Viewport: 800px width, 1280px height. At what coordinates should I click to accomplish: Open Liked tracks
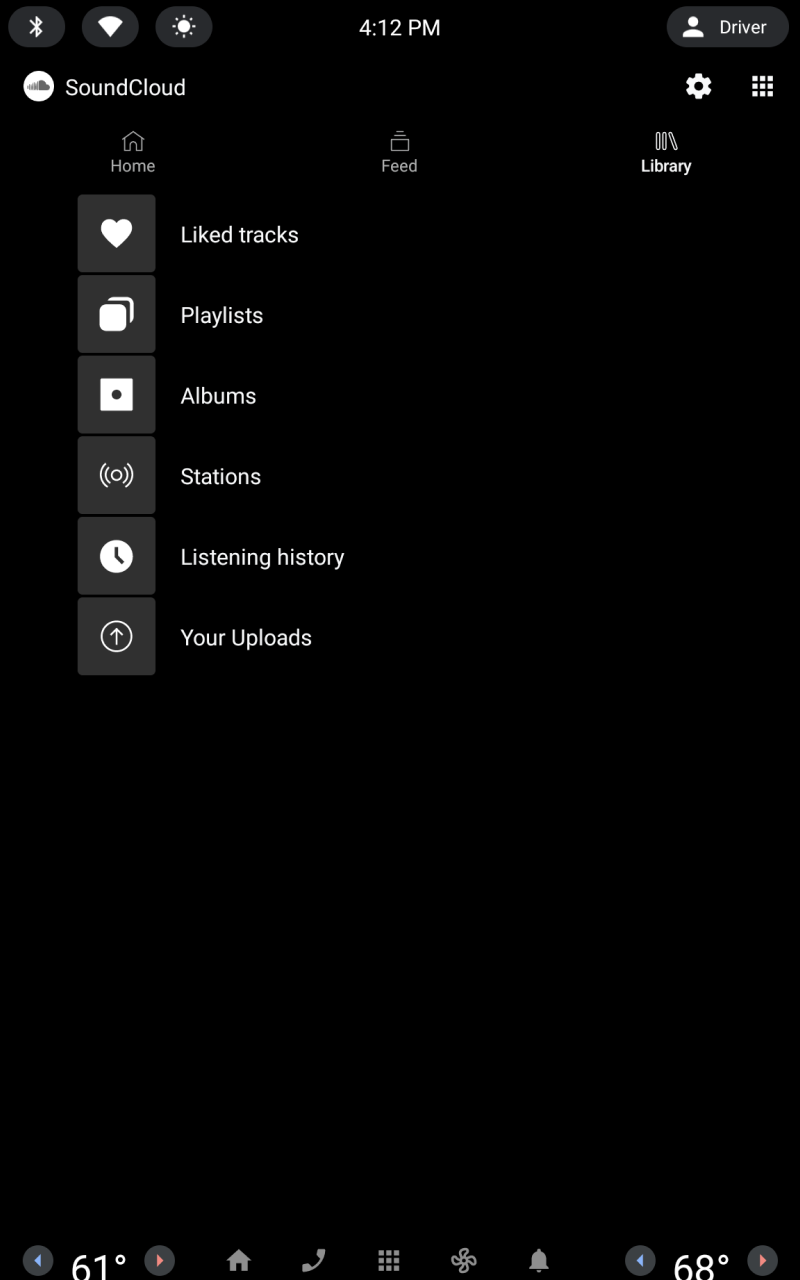[x=239, y=234]
